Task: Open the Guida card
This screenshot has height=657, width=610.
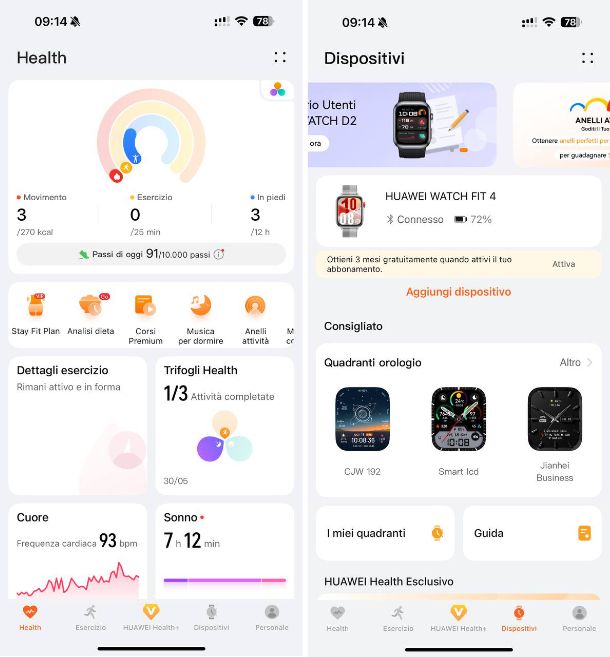Action: (532, 533)
